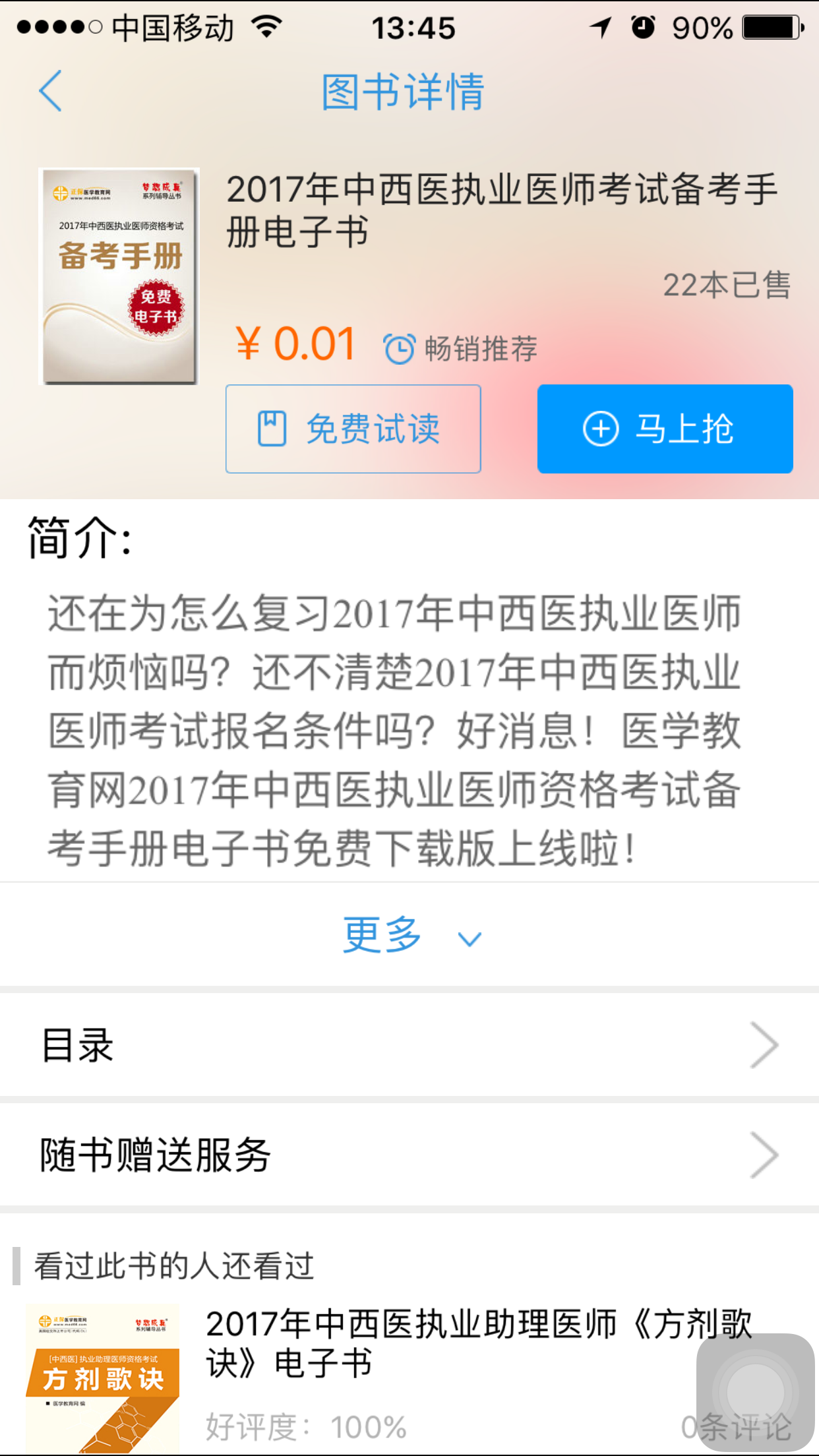The height and width of the screenshot is (1456, 819).
Task: Go back from 图书详情 page
Action: tap(51, 91)
